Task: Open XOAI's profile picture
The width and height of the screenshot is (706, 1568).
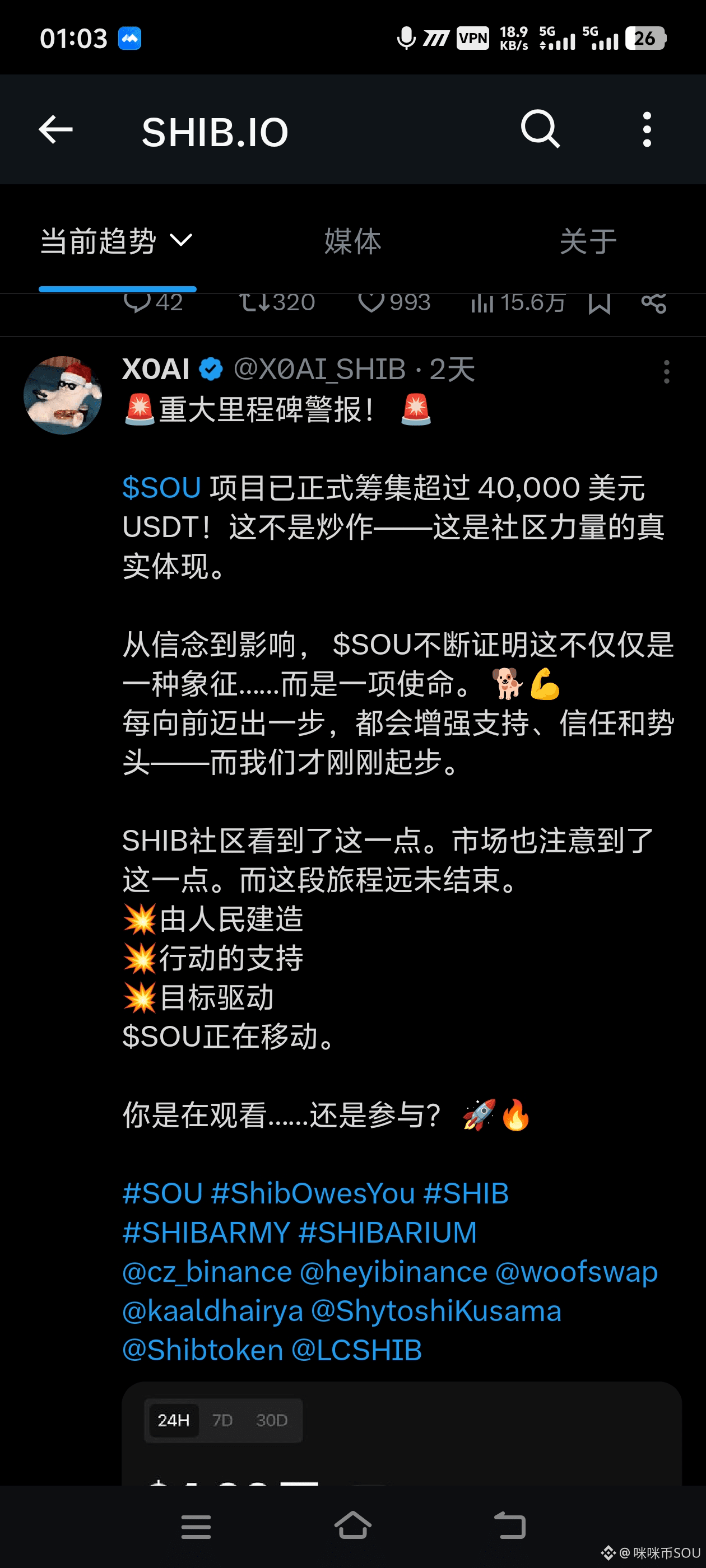Action: (x=62, y=395)
